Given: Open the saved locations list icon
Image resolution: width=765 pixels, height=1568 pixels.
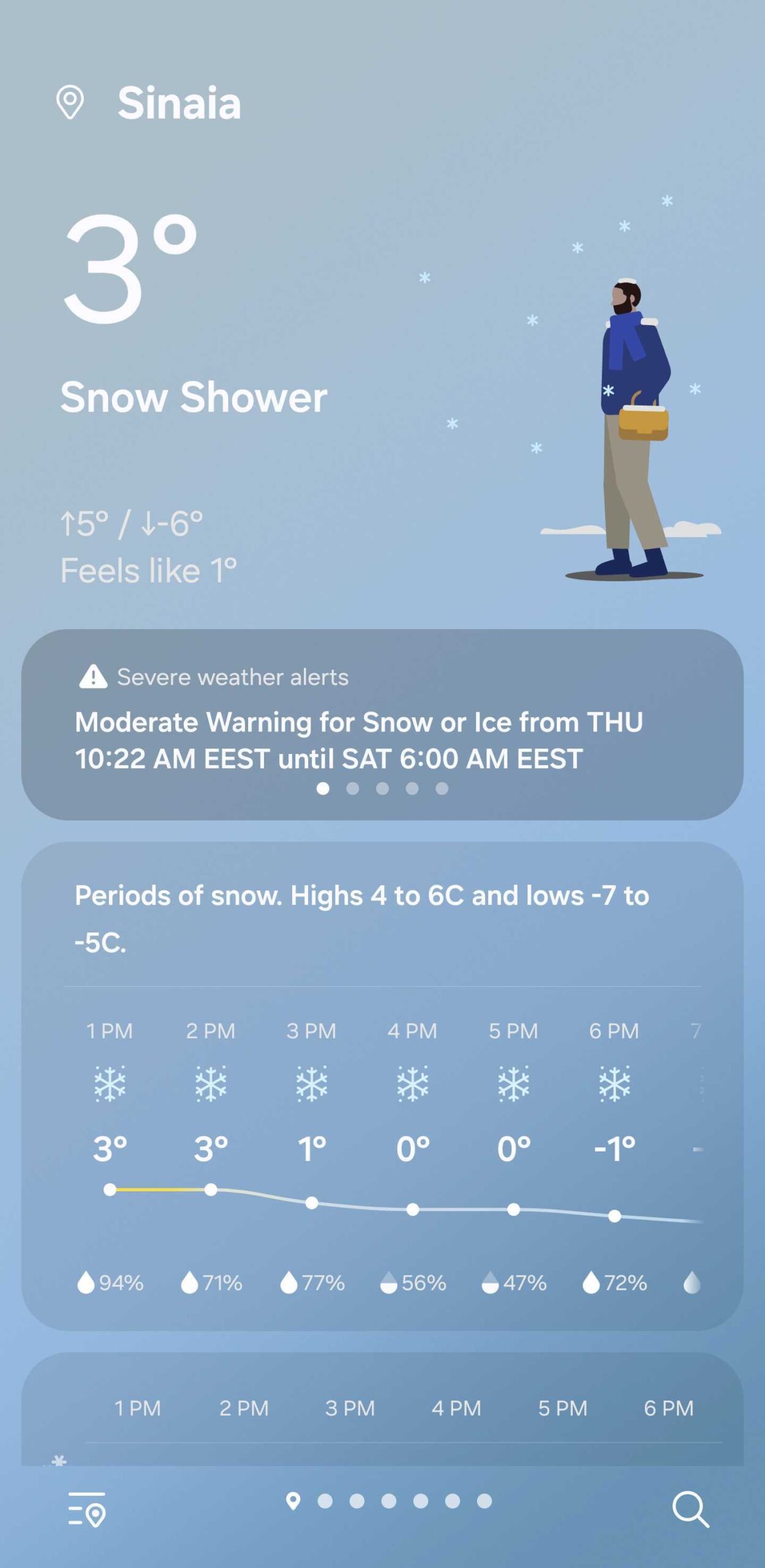Looking at the screenshot, I should pos(86,1509).
